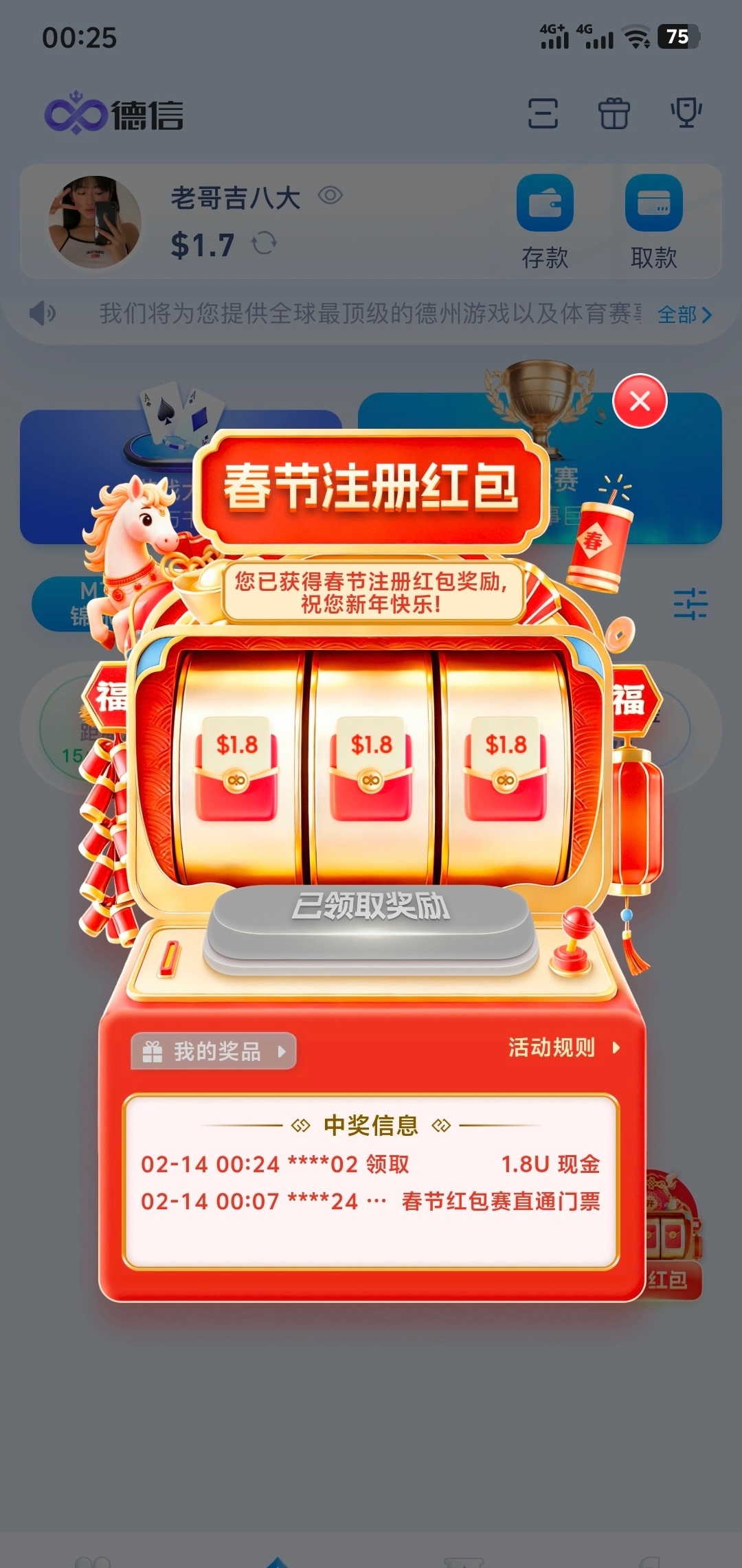View 全部 announcements

point(684,315)
